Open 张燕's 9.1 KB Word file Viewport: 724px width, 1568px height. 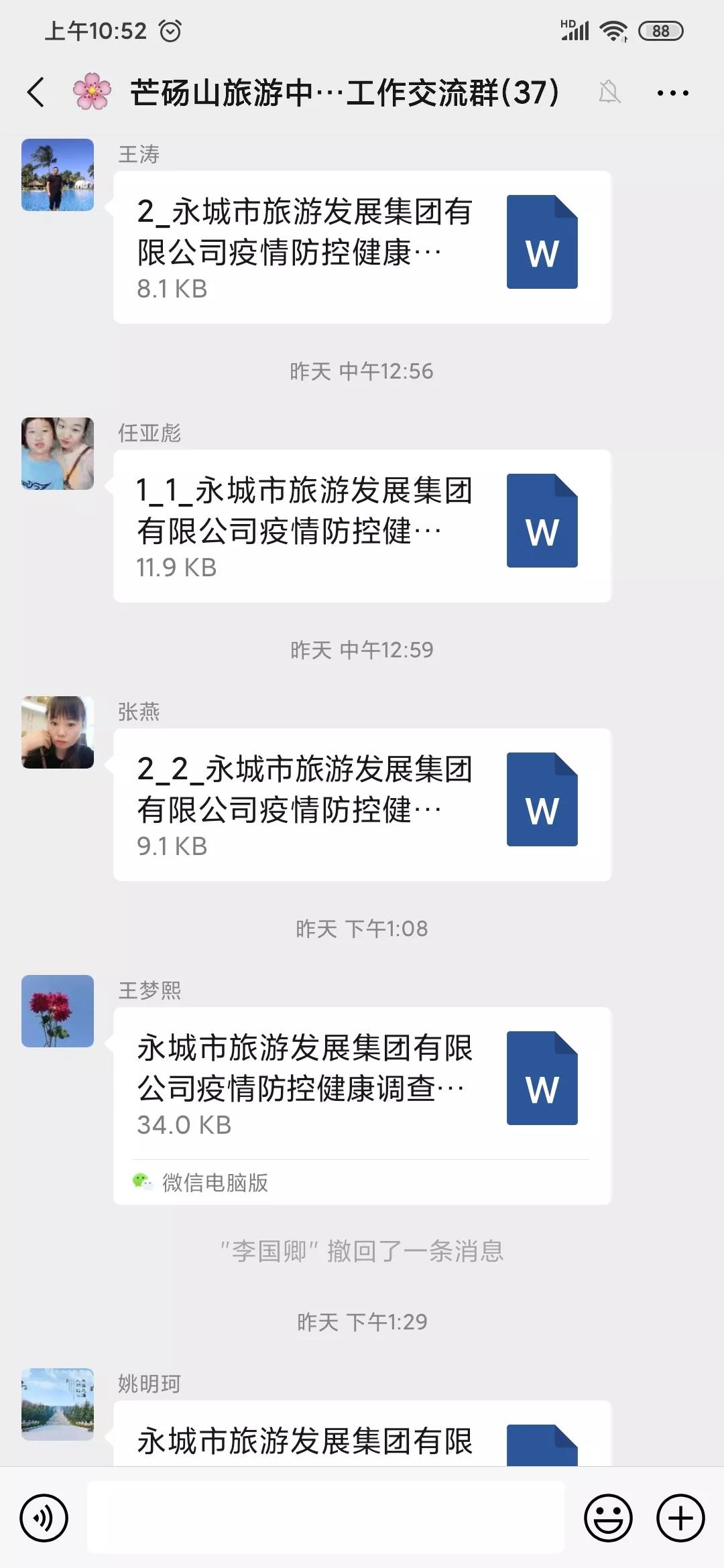click(362, 804)
